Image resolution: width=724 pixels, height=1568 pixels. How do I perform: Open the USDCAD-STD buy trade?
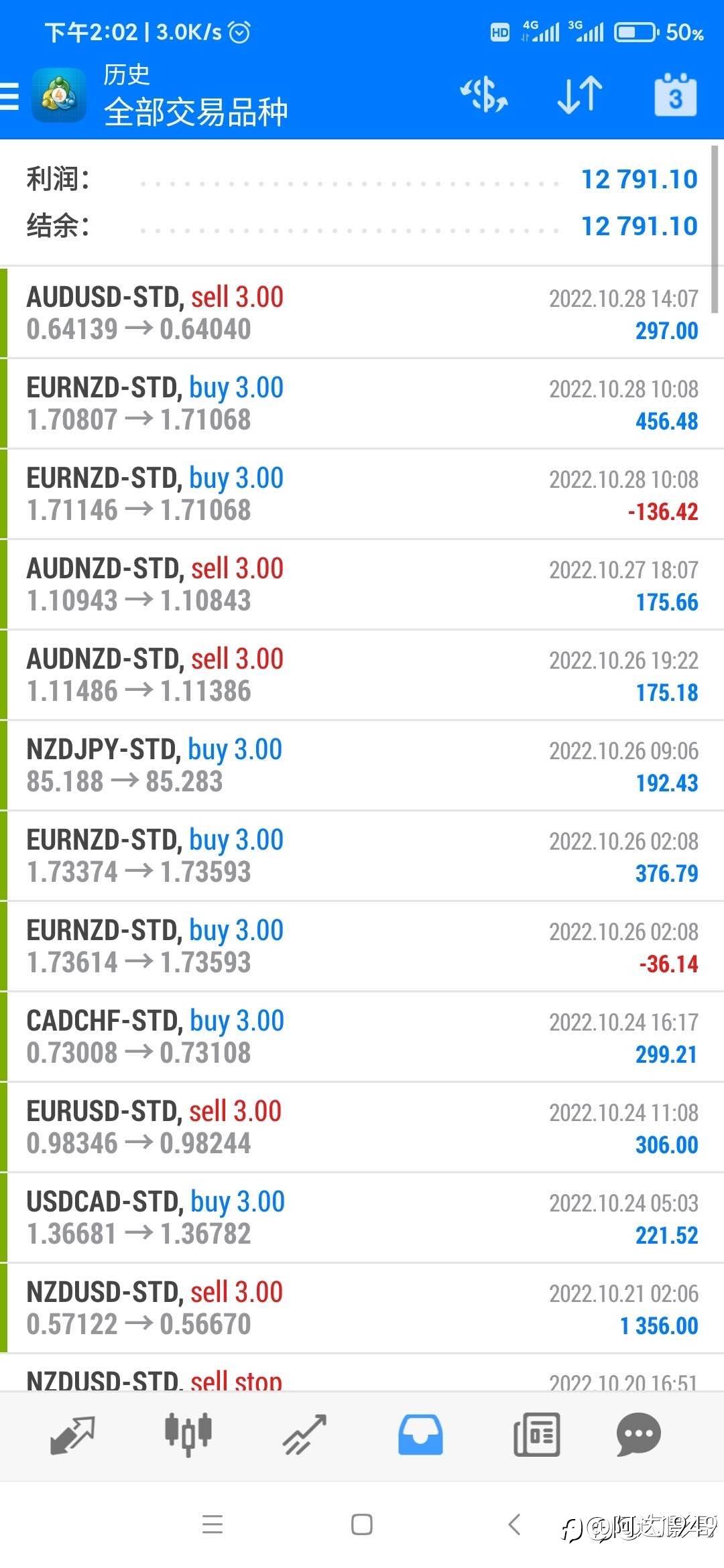pos(362,1218)
